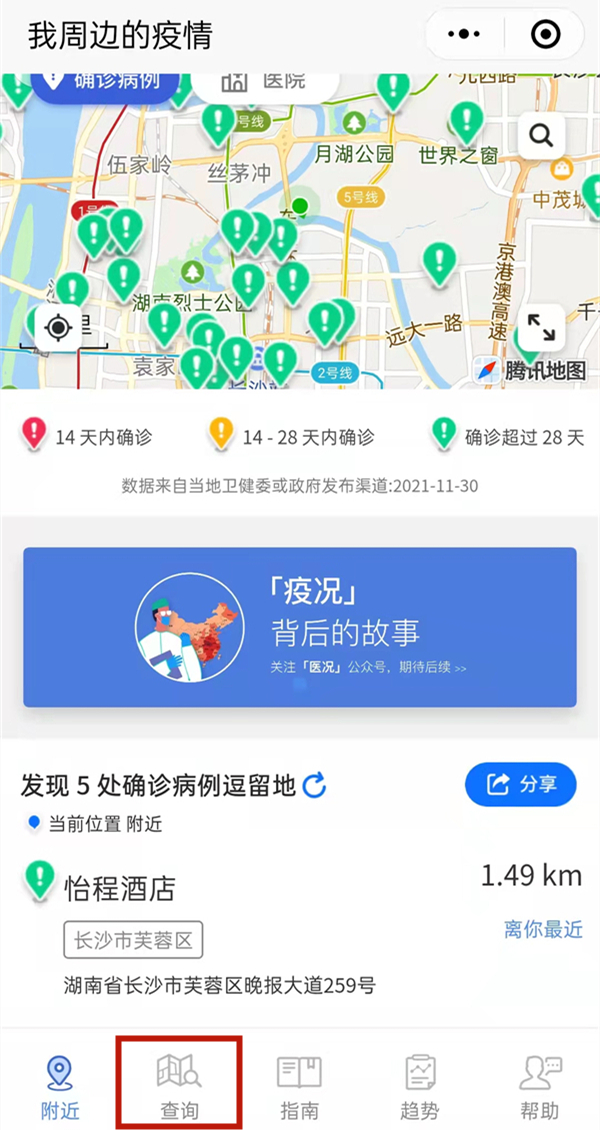Open the 怡程酒店 location entry
The image size is (600, 1130).
[300, 934]
